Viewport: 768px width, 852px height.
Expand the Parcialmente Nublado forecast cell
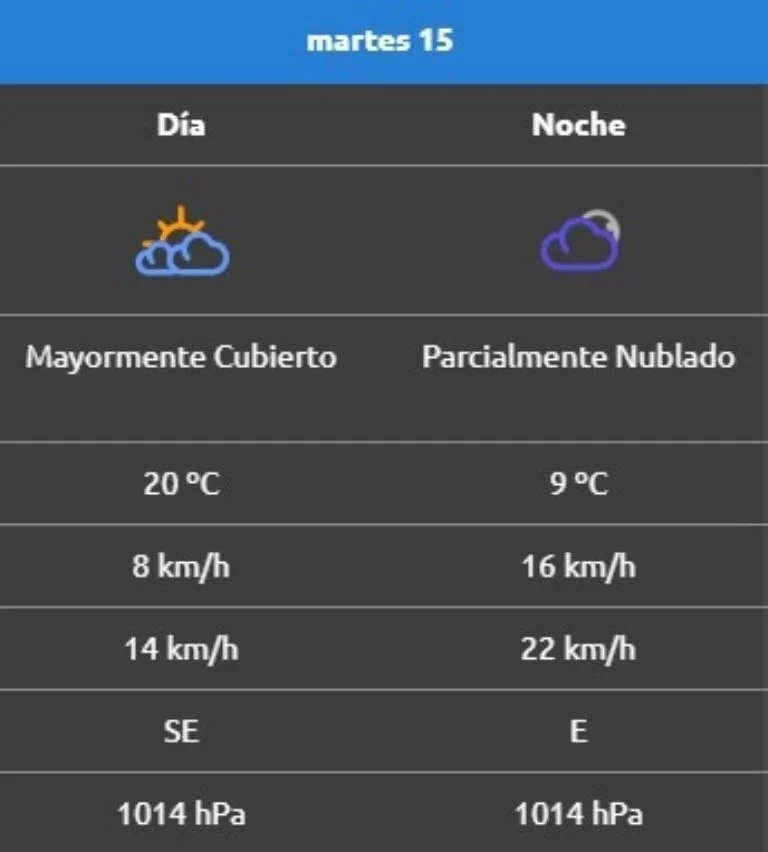580,357
